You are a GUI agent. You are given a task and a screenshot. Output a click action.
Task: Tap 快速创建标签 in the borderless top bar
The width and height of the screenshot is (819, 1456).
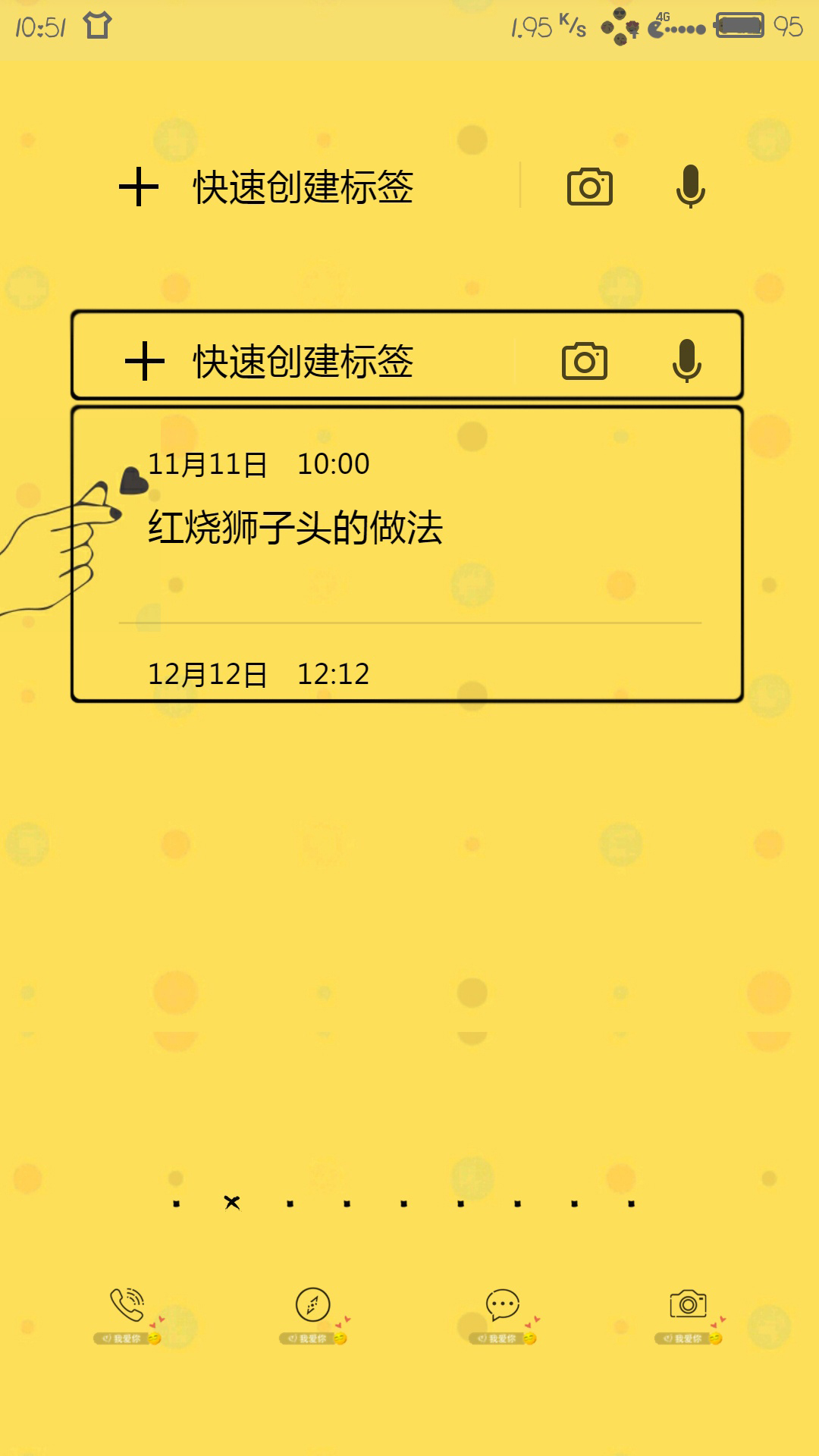[303, 187]
